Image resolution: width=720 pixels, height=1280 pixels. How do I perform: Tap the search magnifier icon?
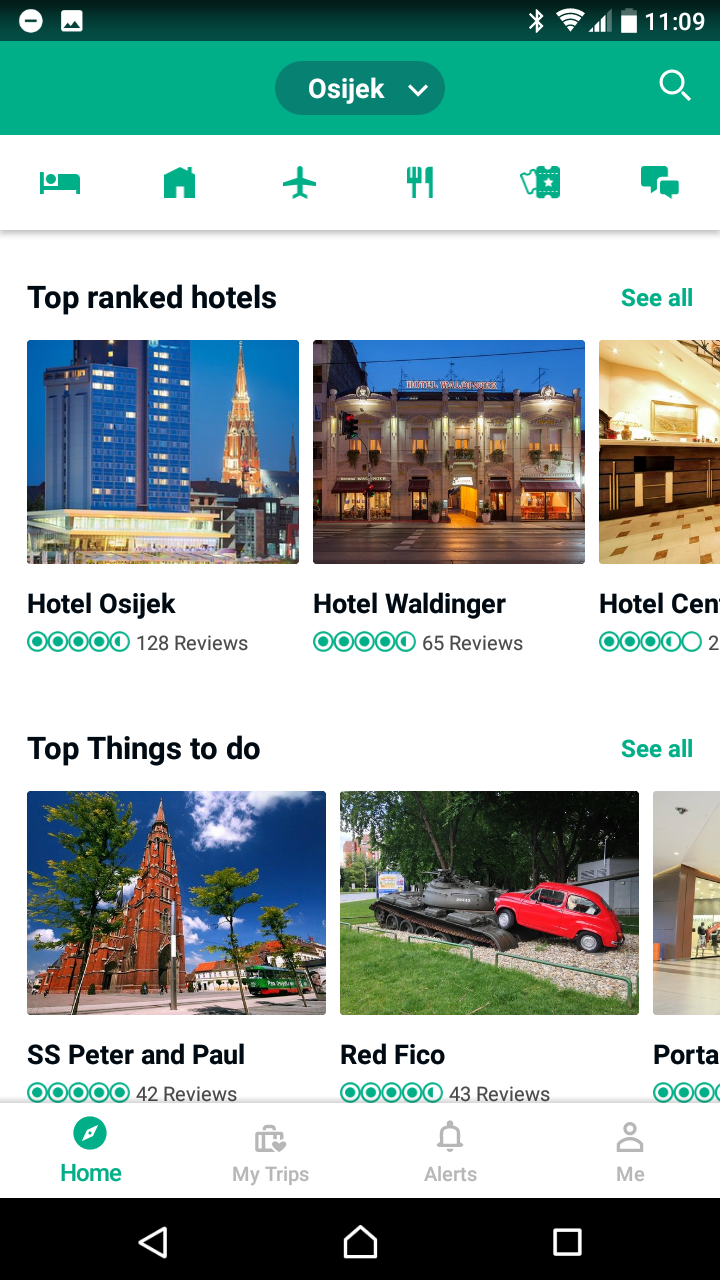(675, 86)
